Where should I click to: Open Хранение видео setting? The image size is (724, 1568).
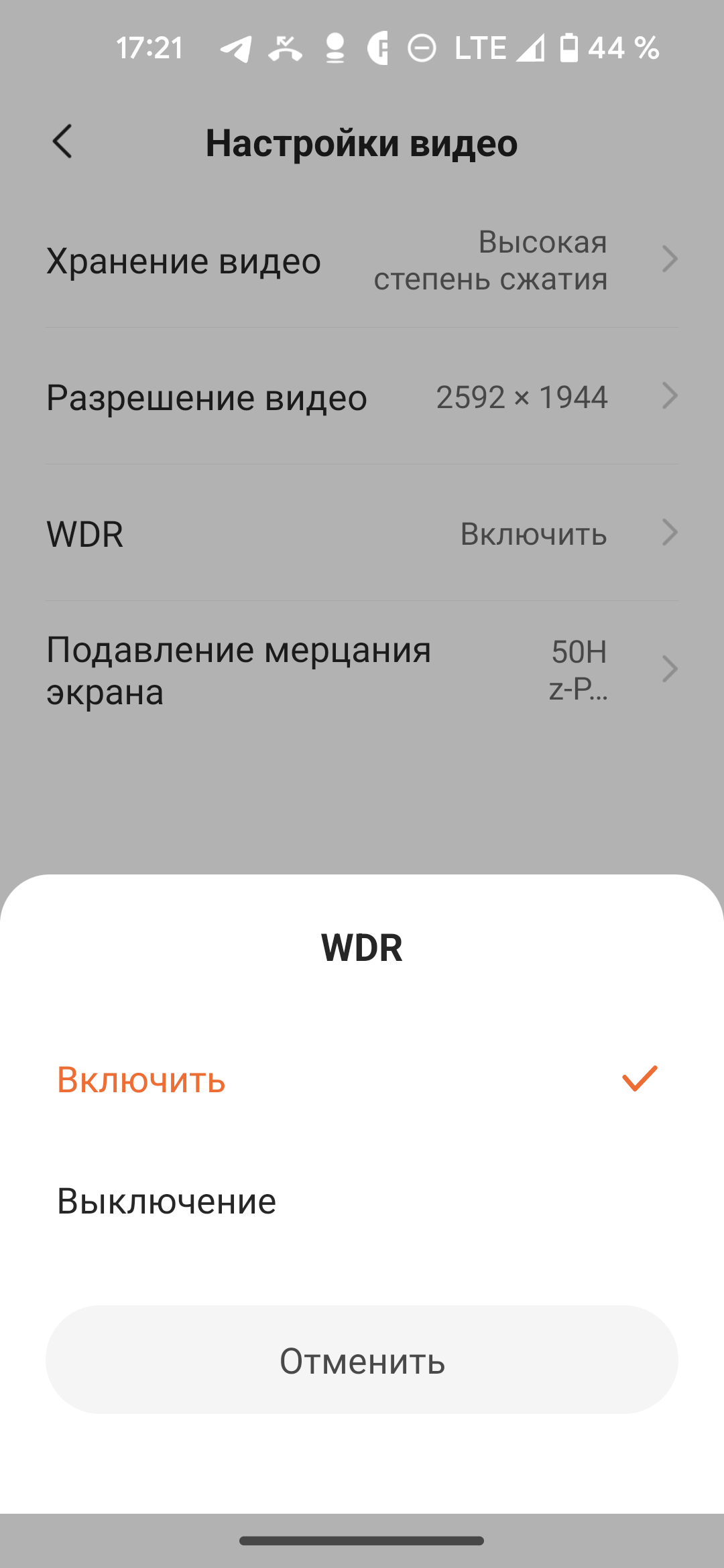tap(362, 260)
